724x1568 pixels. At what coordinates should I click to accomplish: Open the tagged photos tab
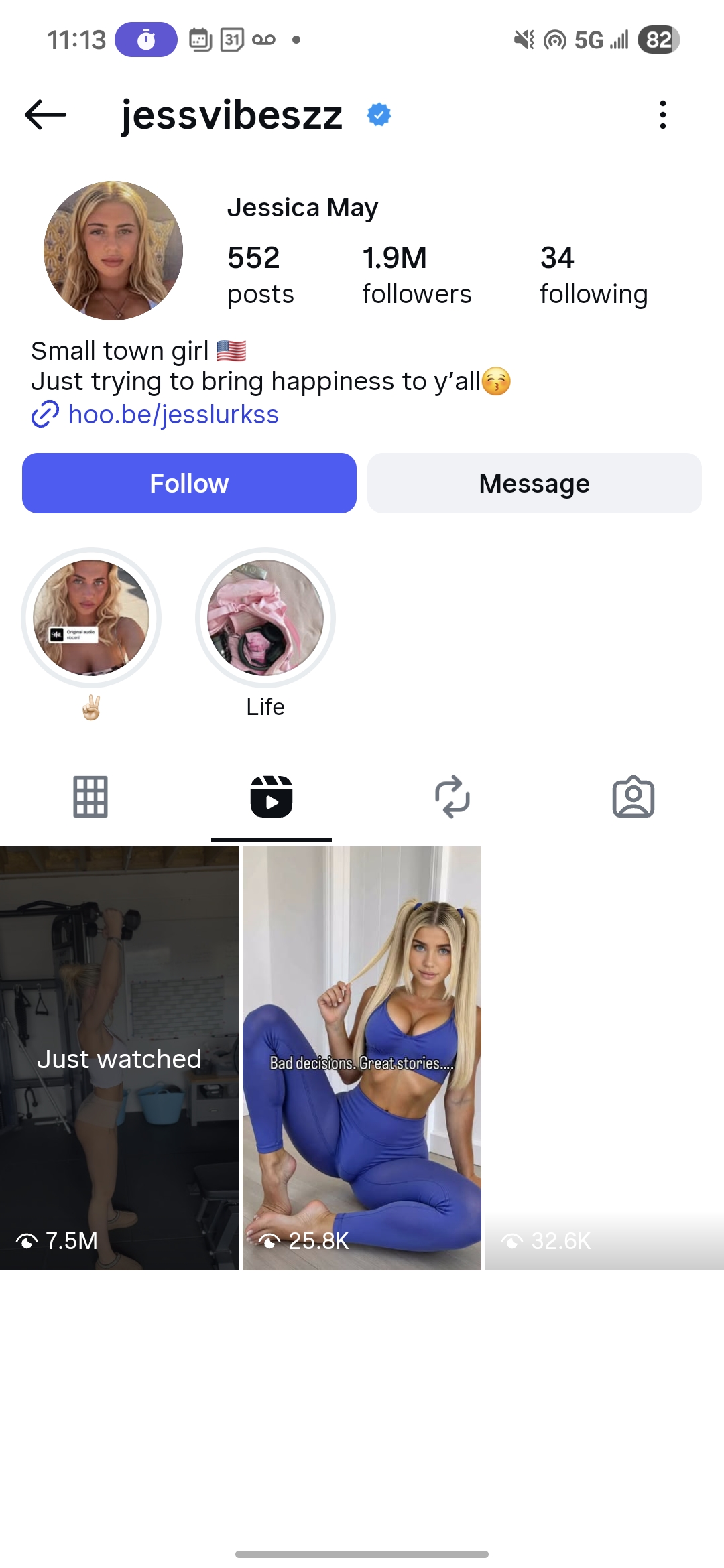[633, 797]
